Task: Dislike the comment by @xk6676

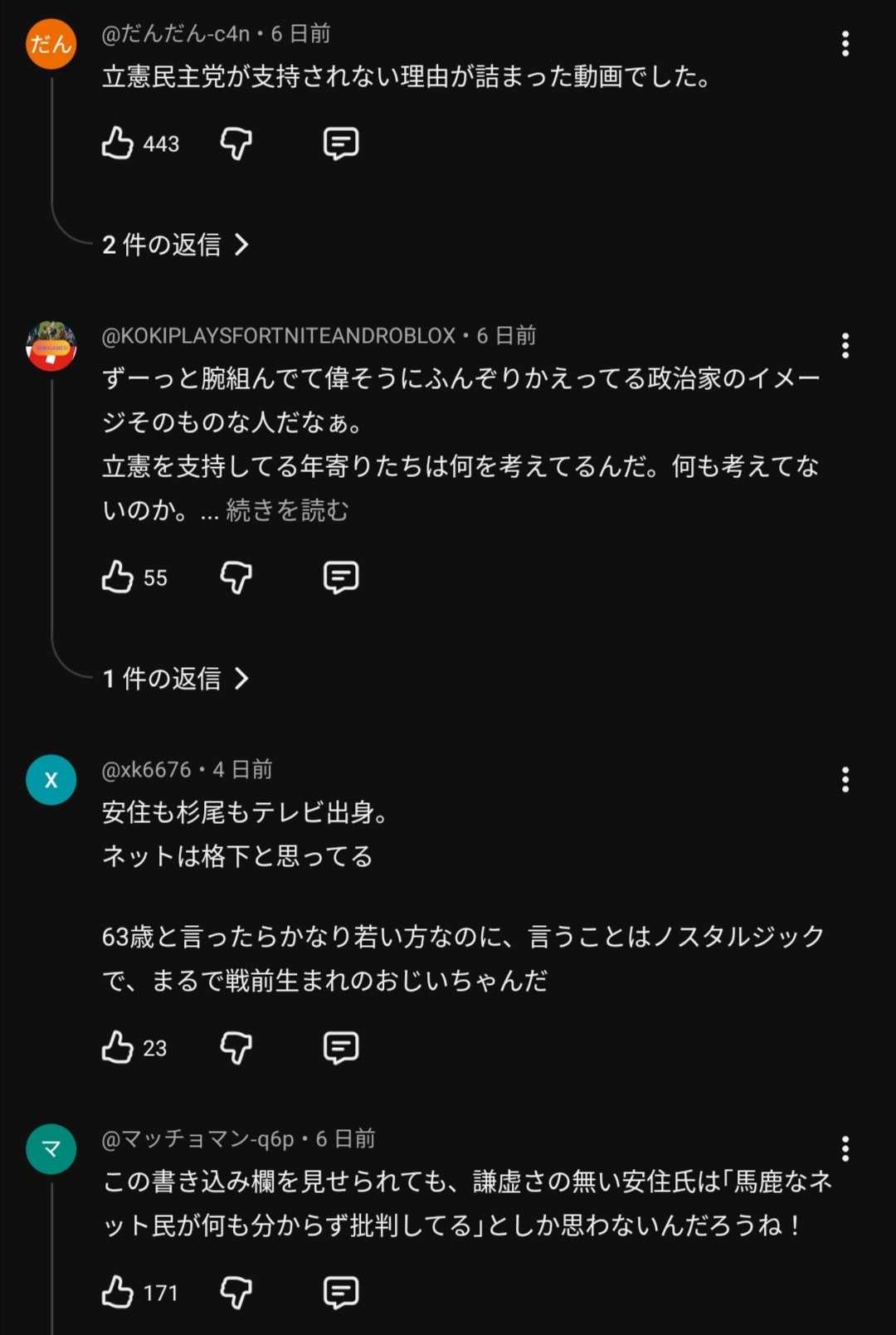Action: (x=236, y=1048)
